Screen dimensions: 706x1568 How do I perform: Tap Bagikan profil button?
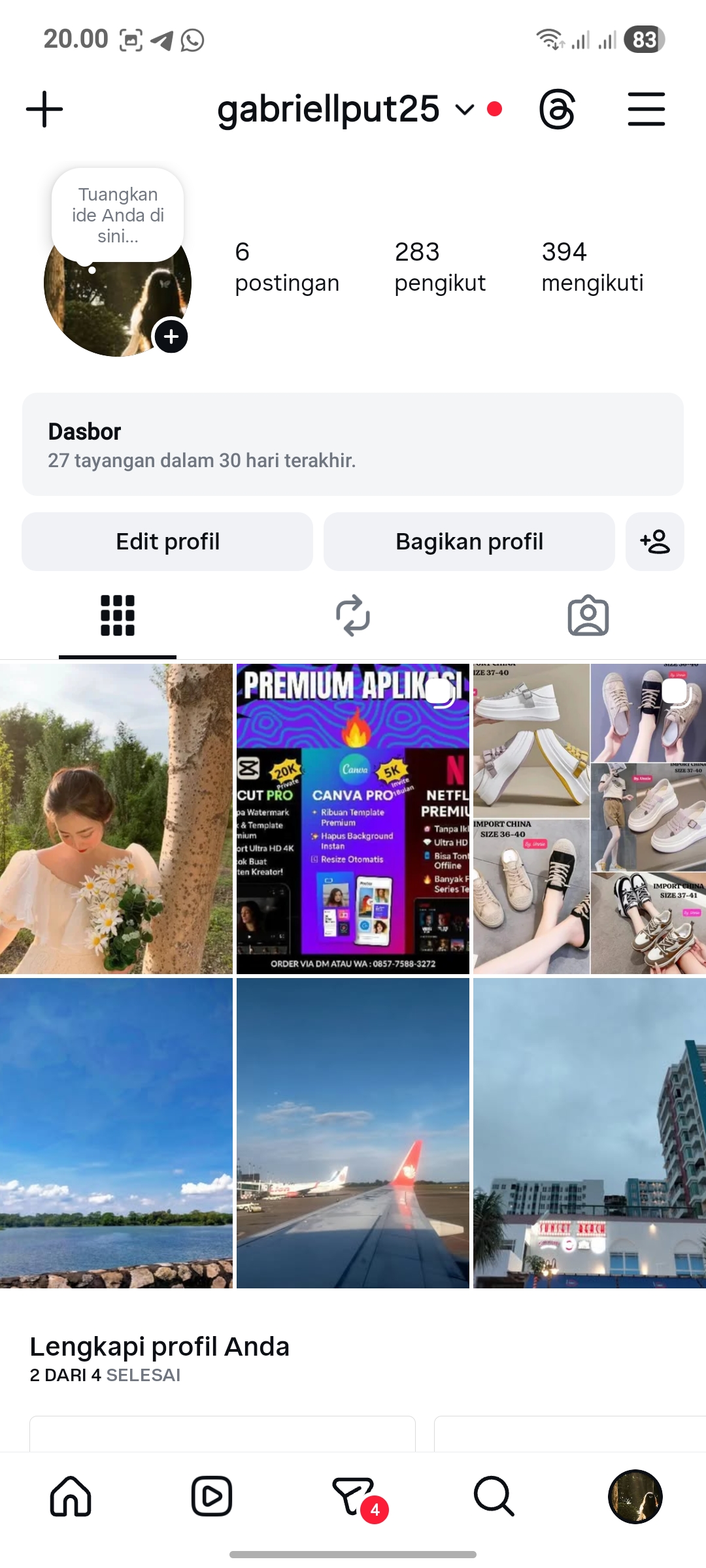click(469, 542)
